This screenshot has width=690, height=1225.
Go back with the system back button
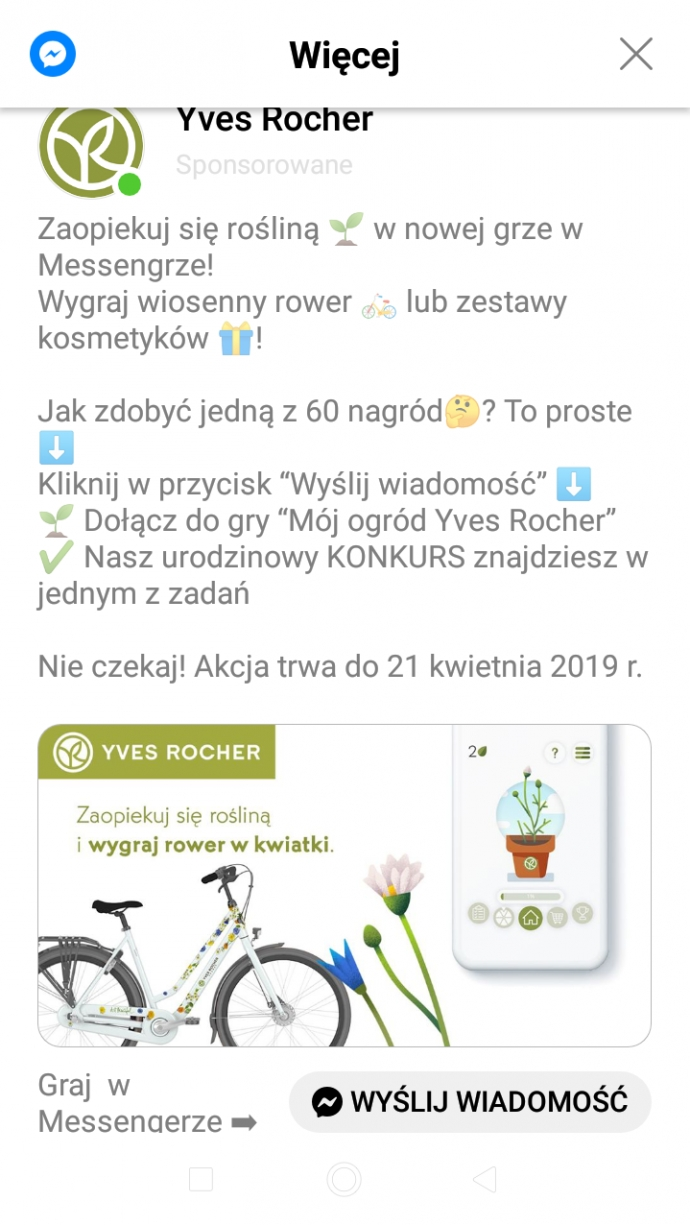(x=485, y=1180)
